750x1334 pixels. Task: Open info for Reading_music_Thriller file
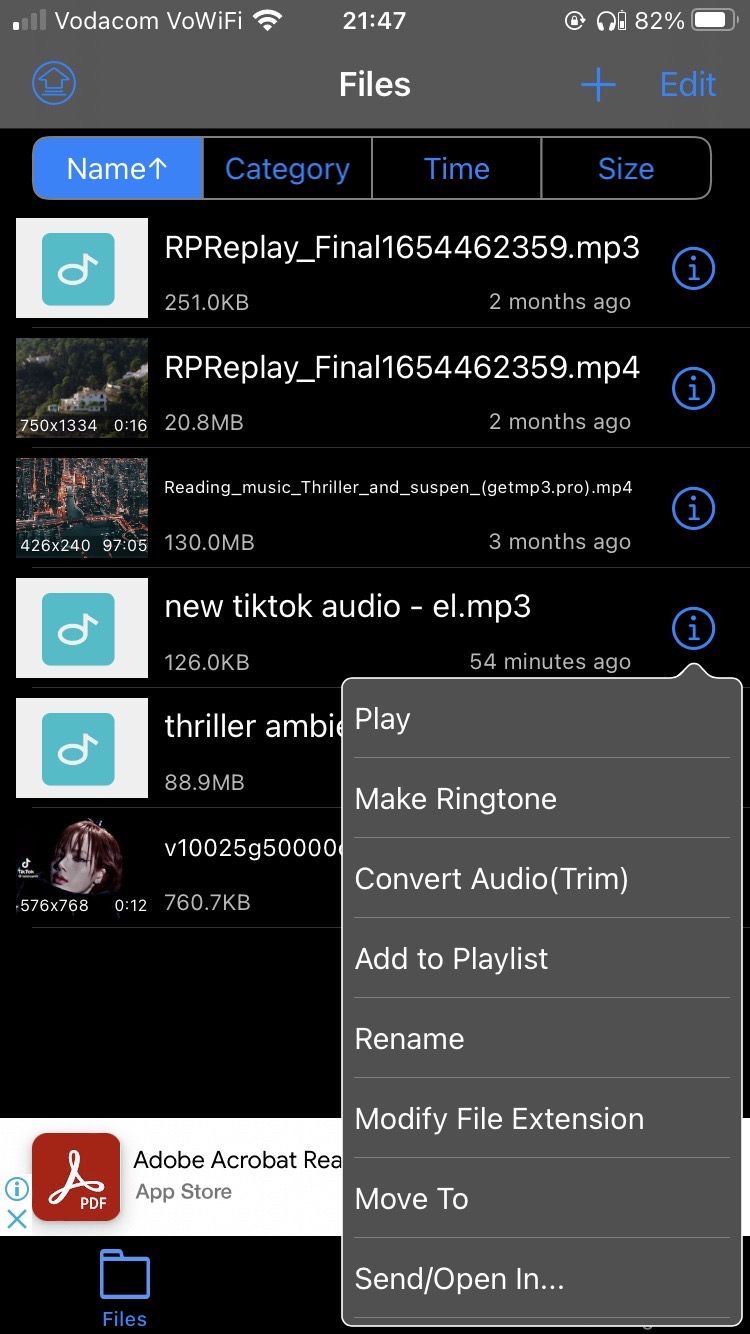click(693, 508)
